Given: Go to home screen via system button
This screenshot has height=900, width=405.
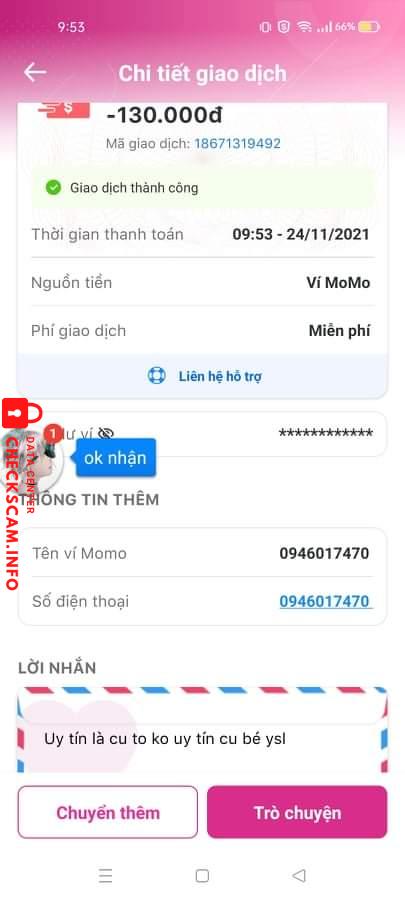Looking at the screenshot, I should click(202, 875).
